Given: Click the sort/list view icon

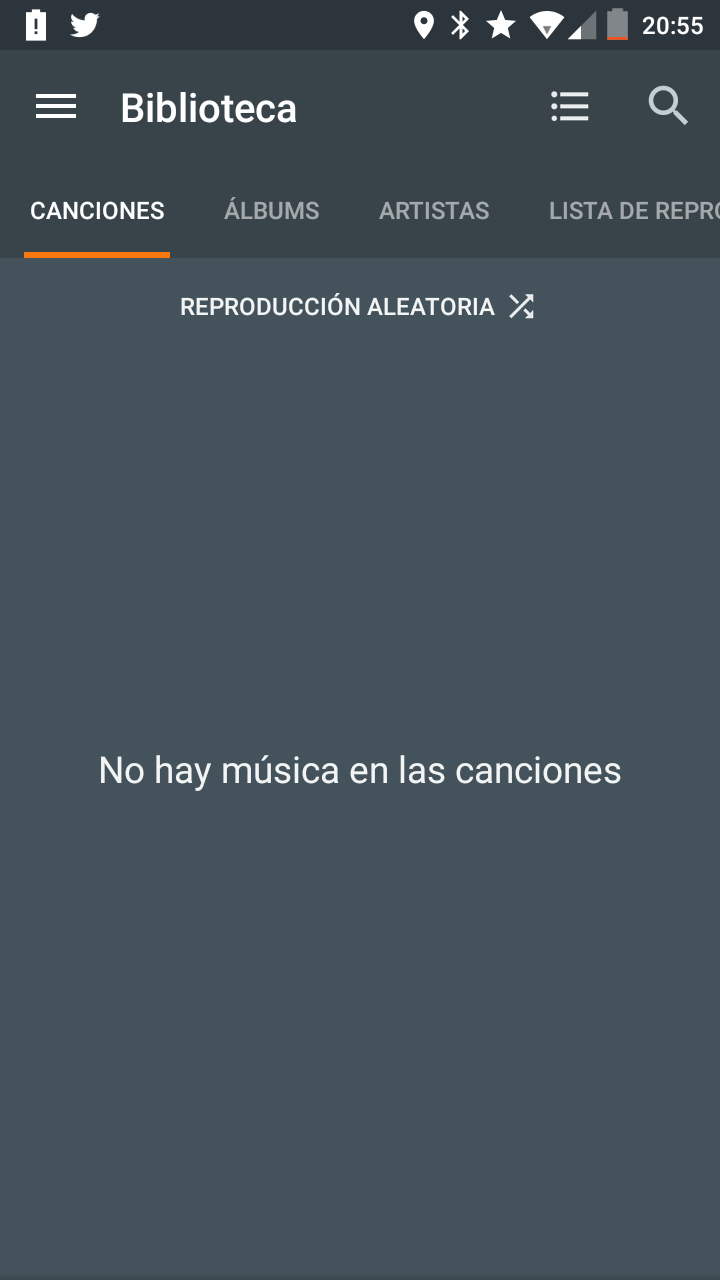Looking at the screenshot, I should [570, 106].
